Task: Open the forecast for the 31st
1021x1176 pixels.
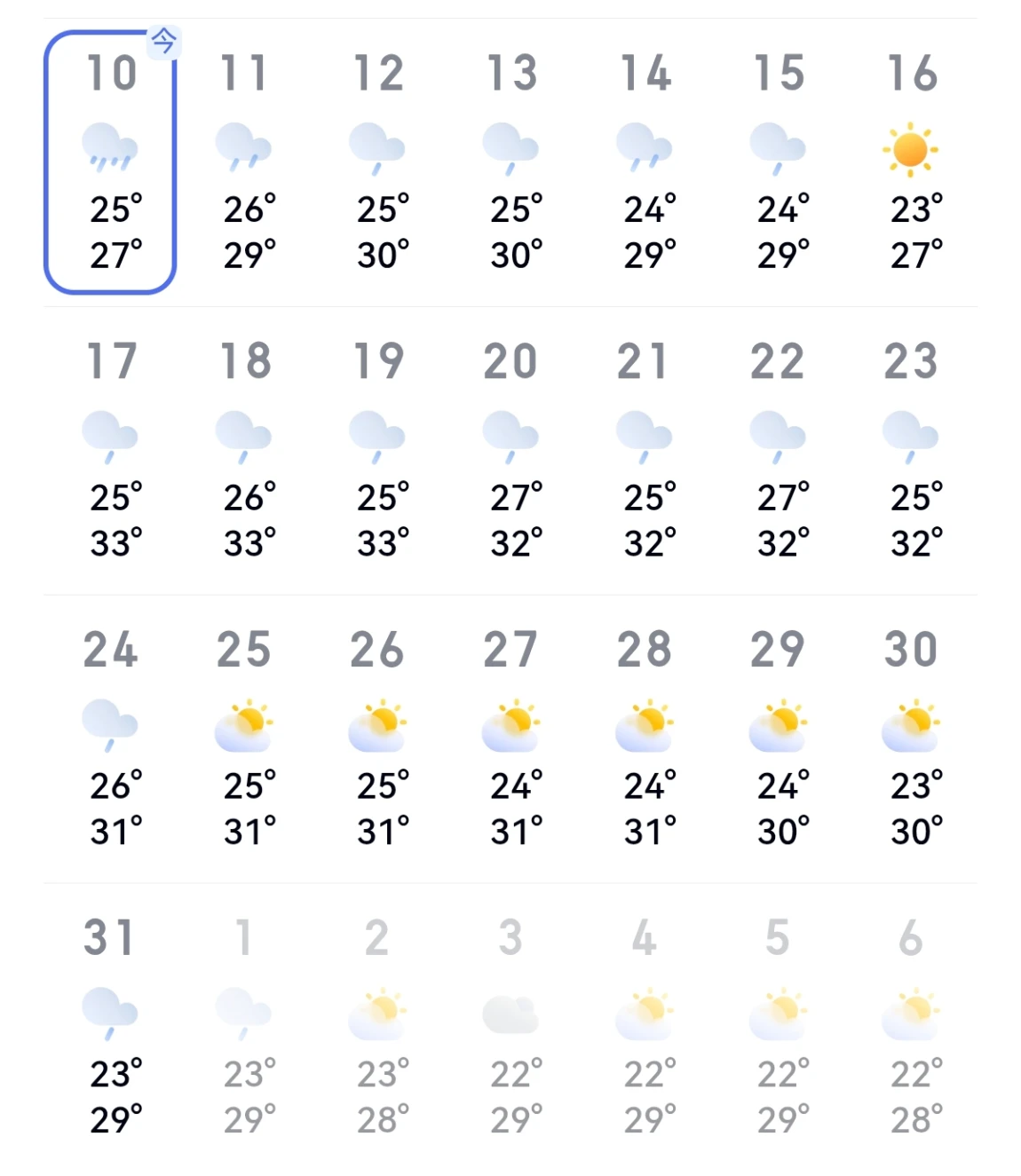Action: (111, 1028)
